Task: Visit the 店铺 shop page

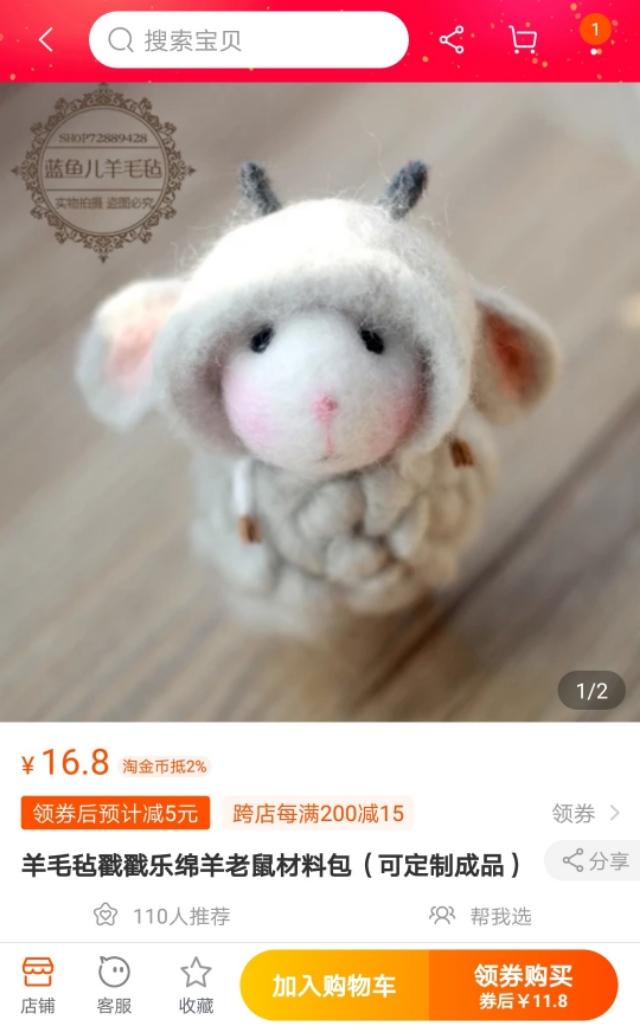Action: pyautogui.click(x=38, y=984)
